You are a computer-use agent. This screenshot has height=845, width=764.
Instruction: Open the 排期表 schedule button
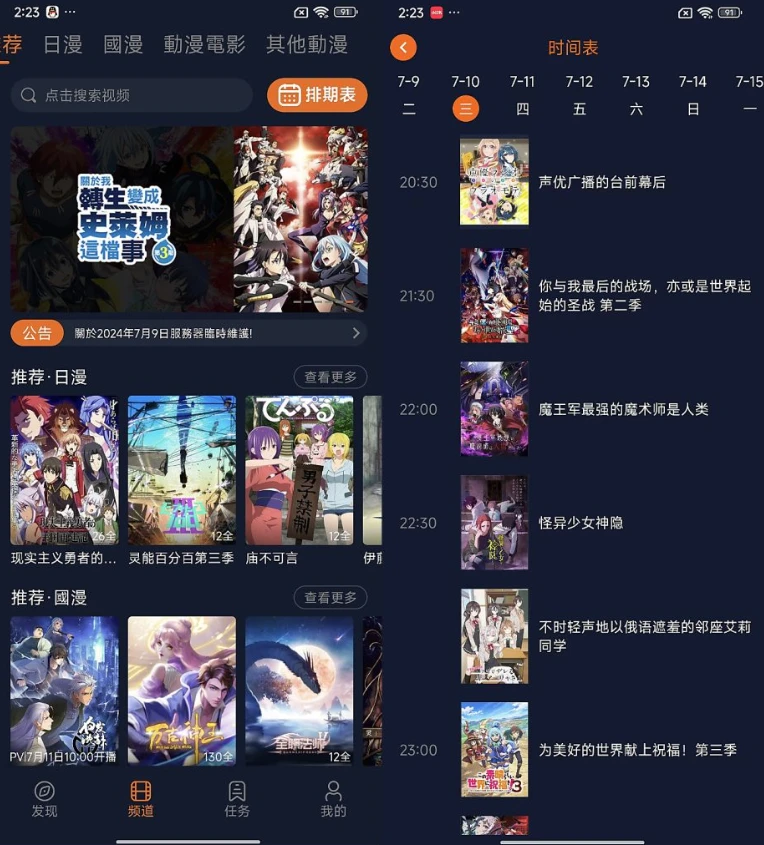(x=317, y=95)
